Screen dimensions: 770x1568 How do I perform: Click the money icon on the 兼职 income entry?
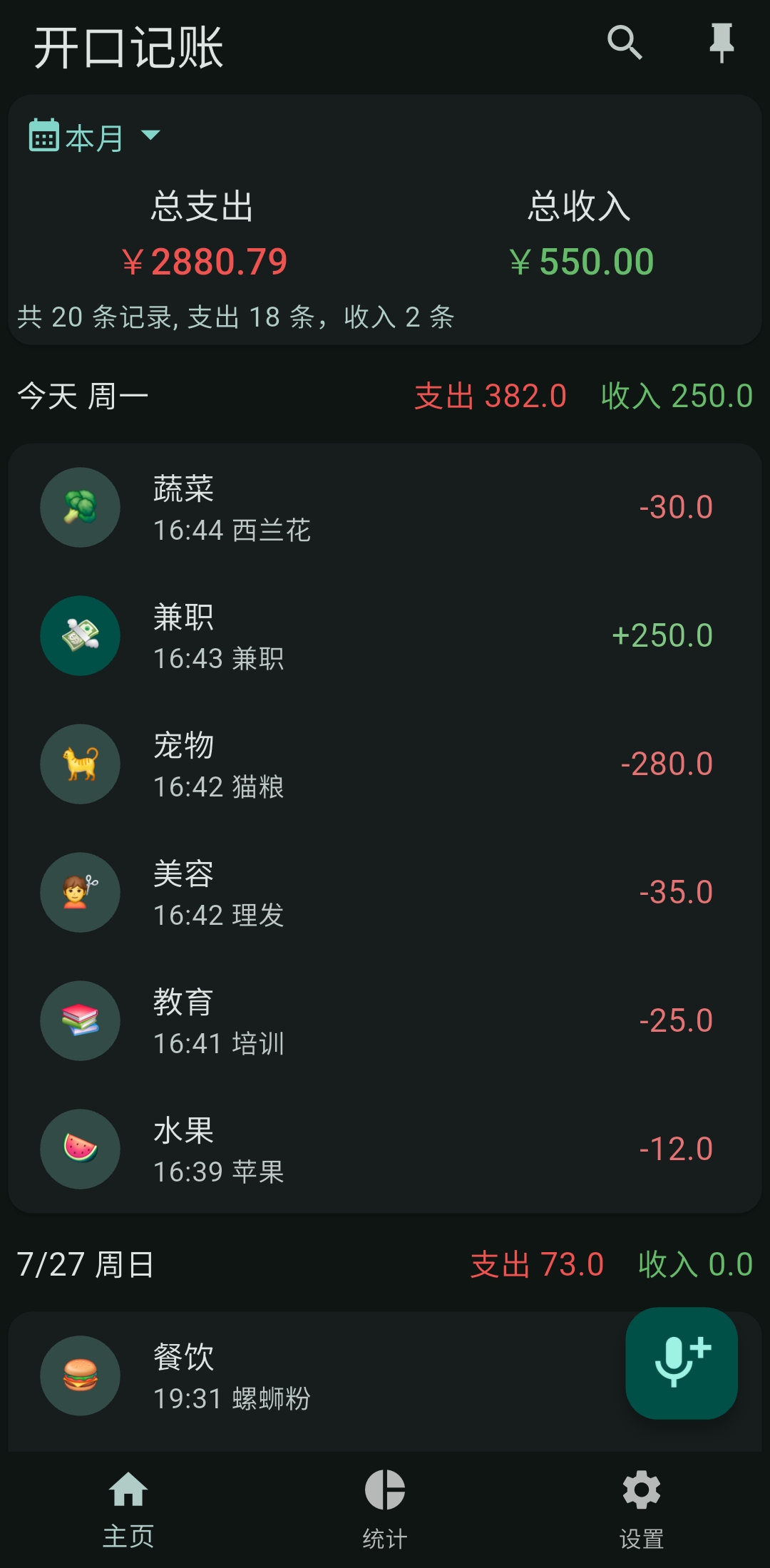point(80,635)
